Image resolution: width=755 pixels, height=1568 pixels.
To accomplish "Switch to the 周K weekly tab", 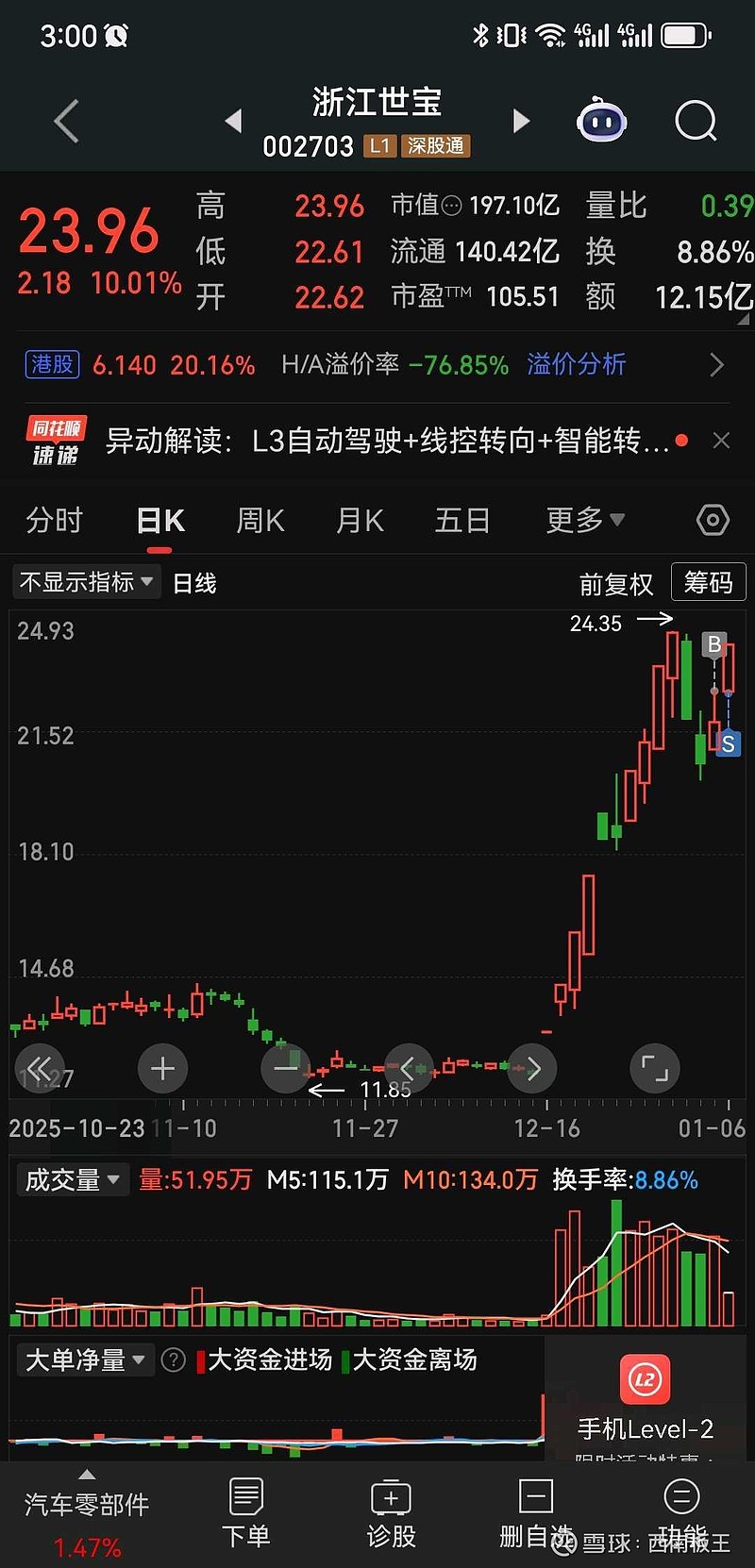I will (x=259, y=520).
